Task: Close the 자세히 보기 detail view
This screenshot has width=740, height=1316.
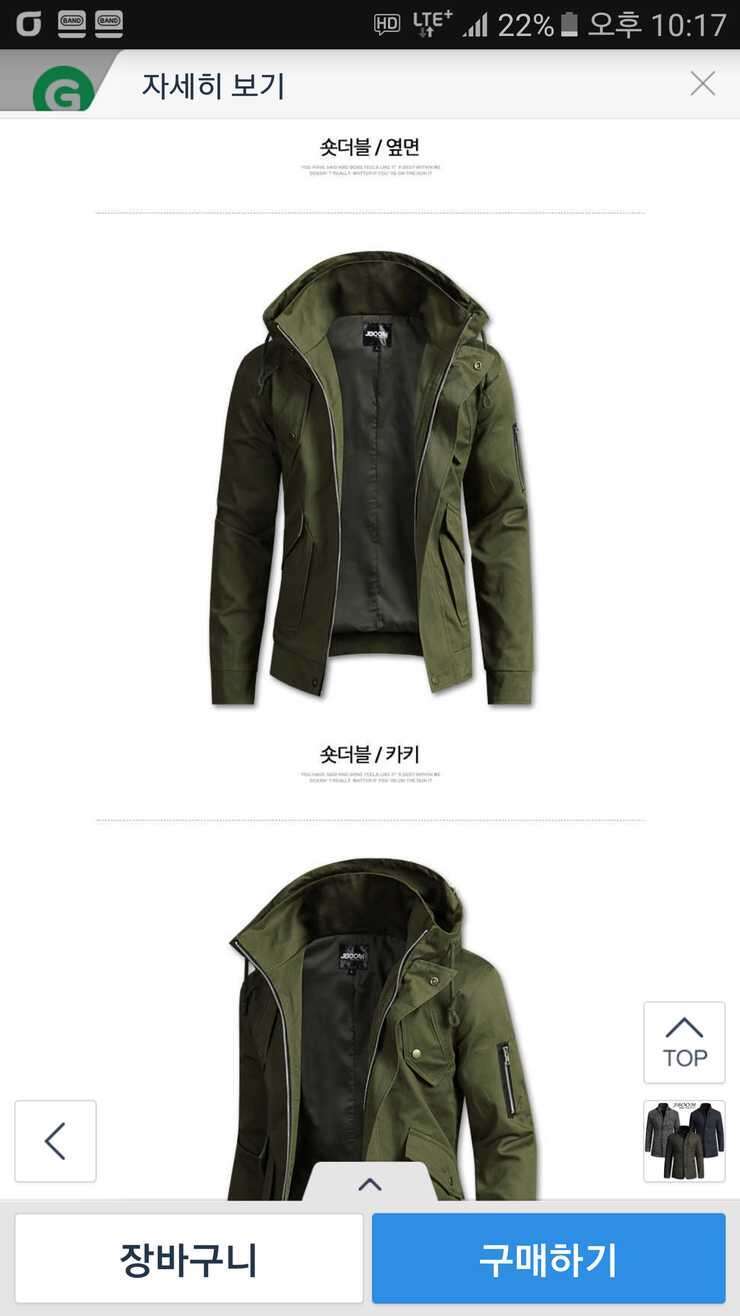Action: [x=702, y=84]
